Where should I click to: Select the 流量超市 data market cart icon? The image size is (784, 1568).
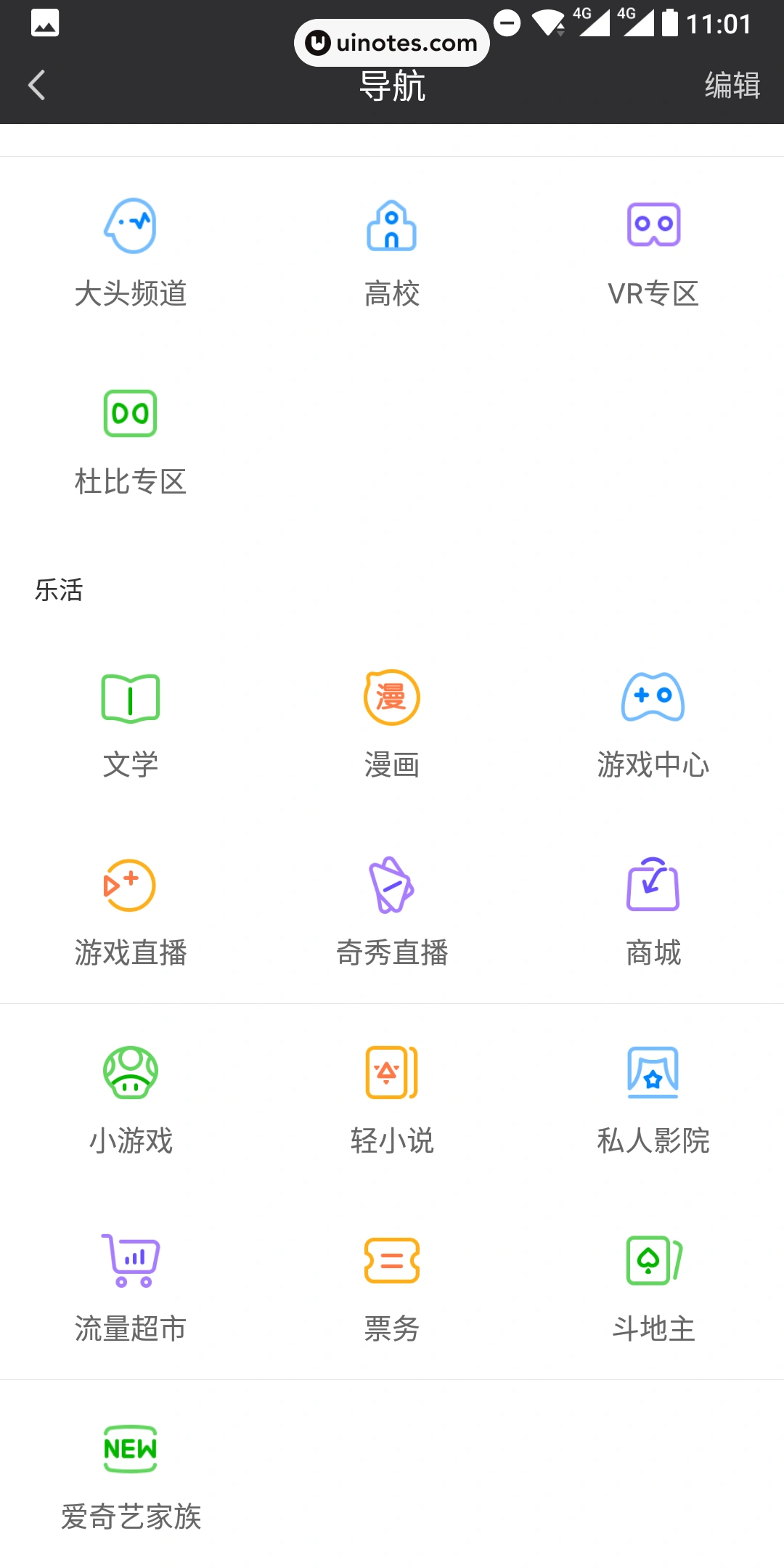click(131, 1261)
